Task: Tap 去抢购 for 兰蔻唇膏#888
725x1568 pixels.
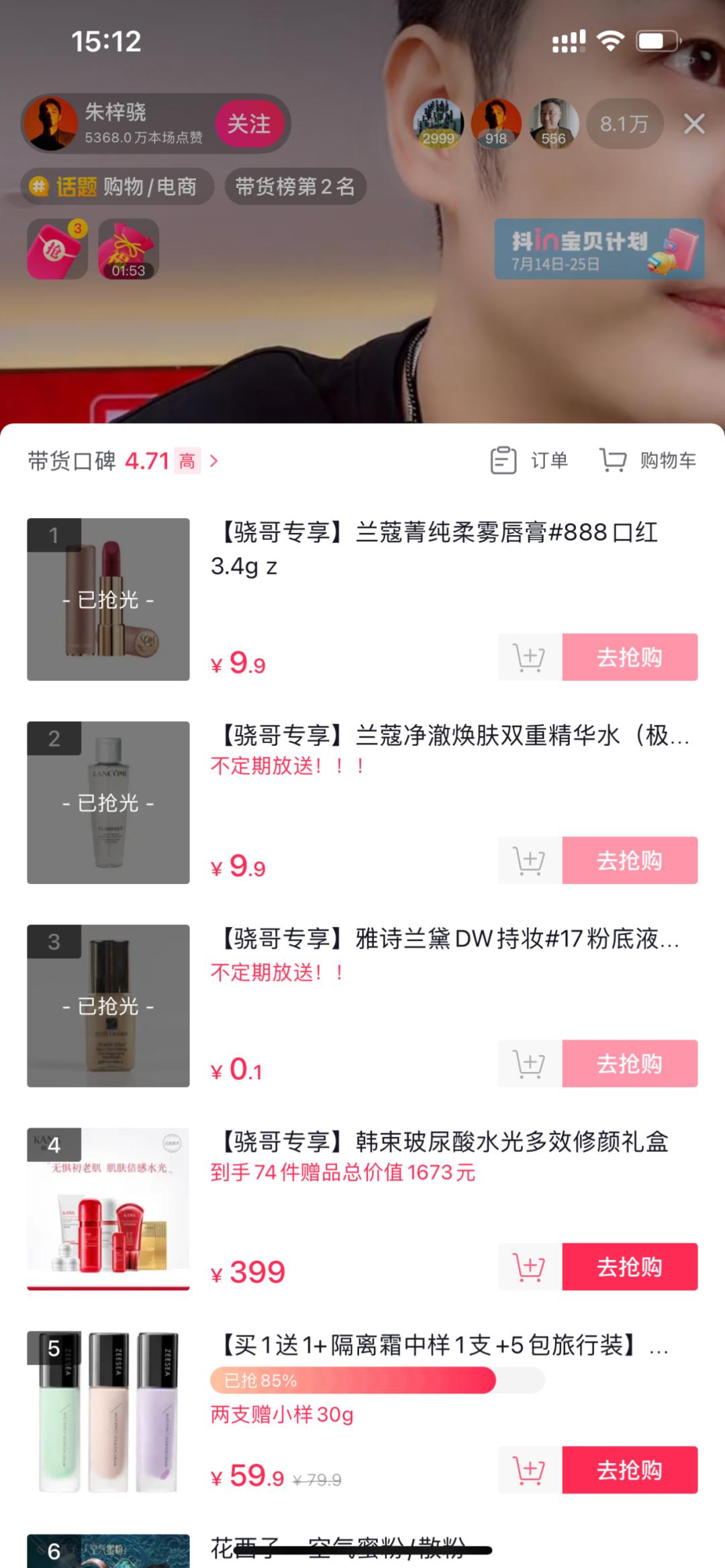Action: click(629, 657)
